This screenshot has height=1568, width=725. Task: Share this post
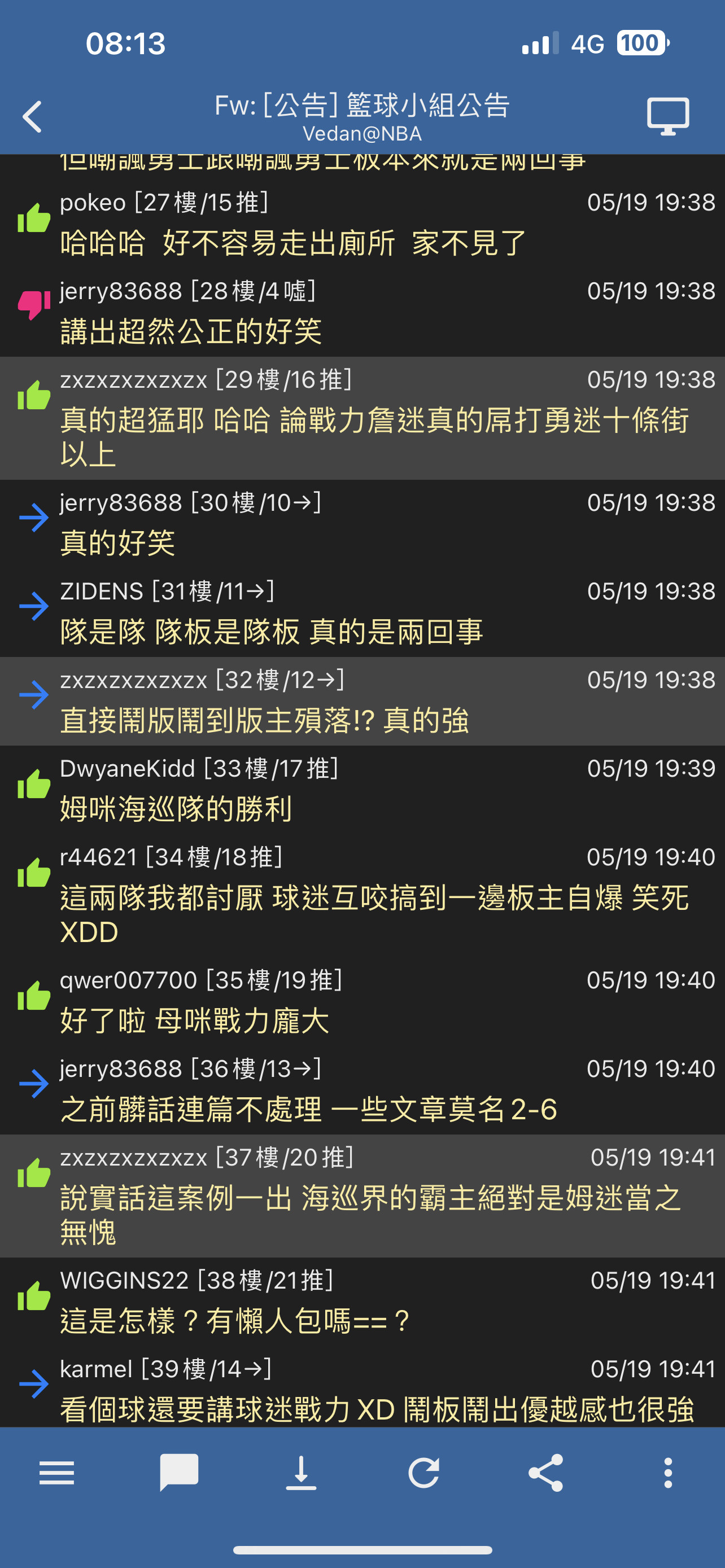[546, 1473]
